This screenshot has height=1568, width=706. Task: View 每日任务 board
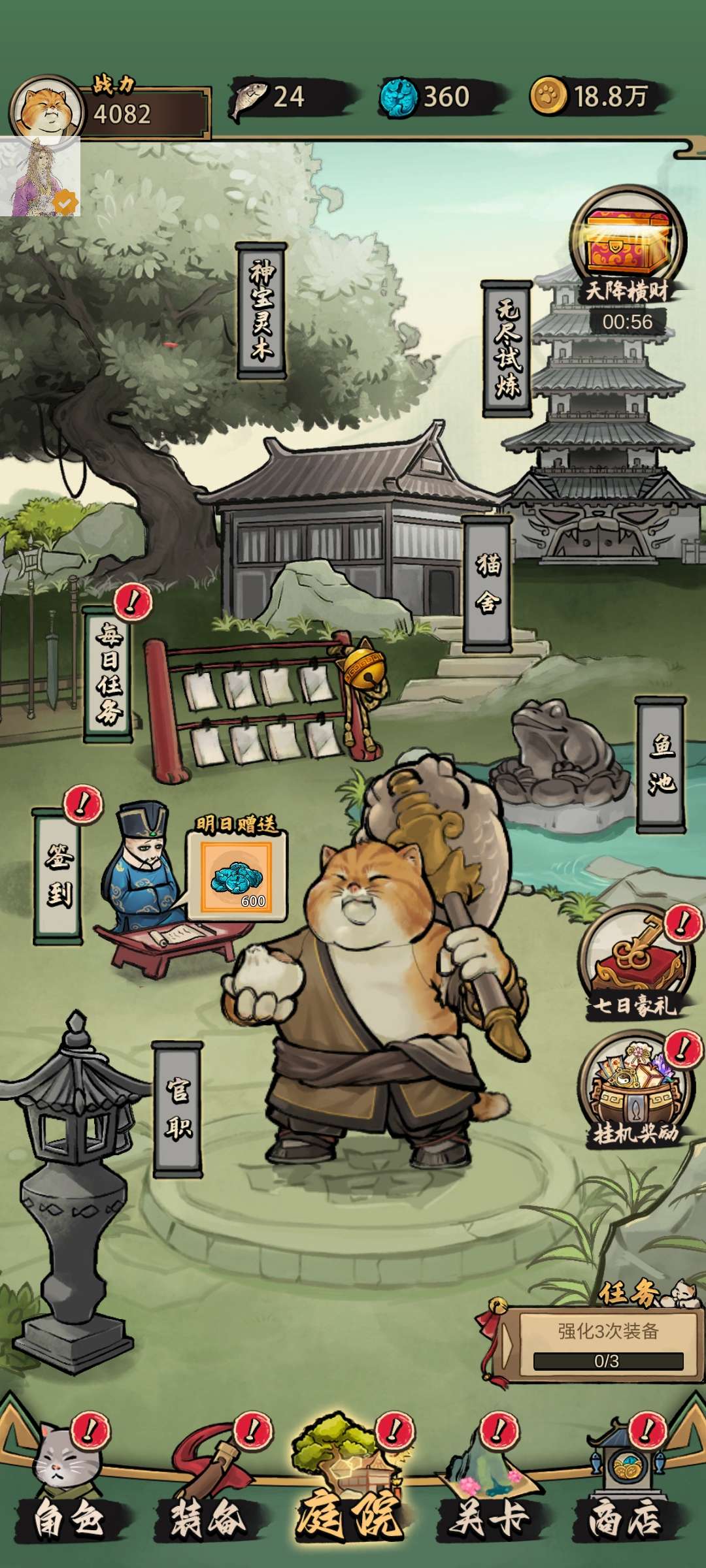coord(109,674)
